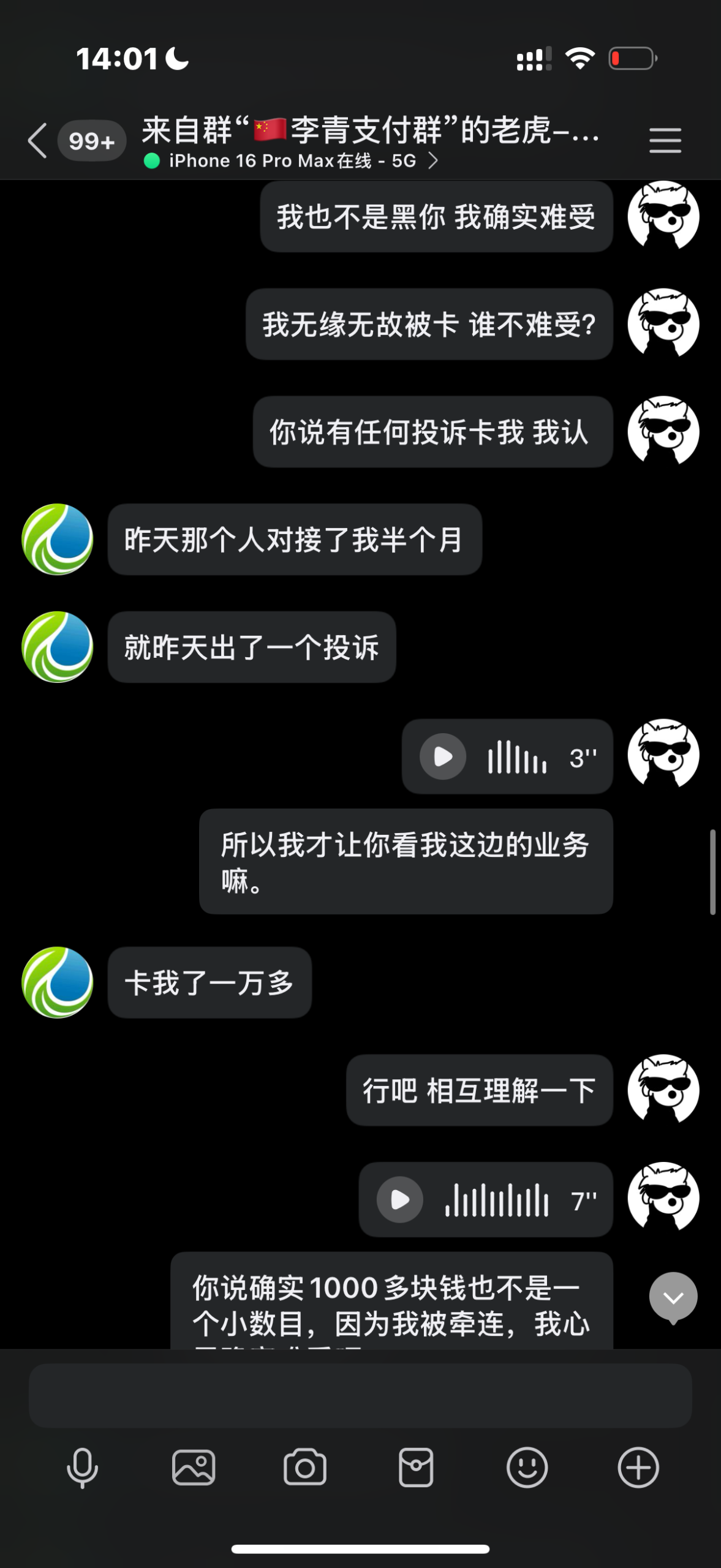Open the photo album picker
The image size is (721, 1568).
tap(194, 1468)
